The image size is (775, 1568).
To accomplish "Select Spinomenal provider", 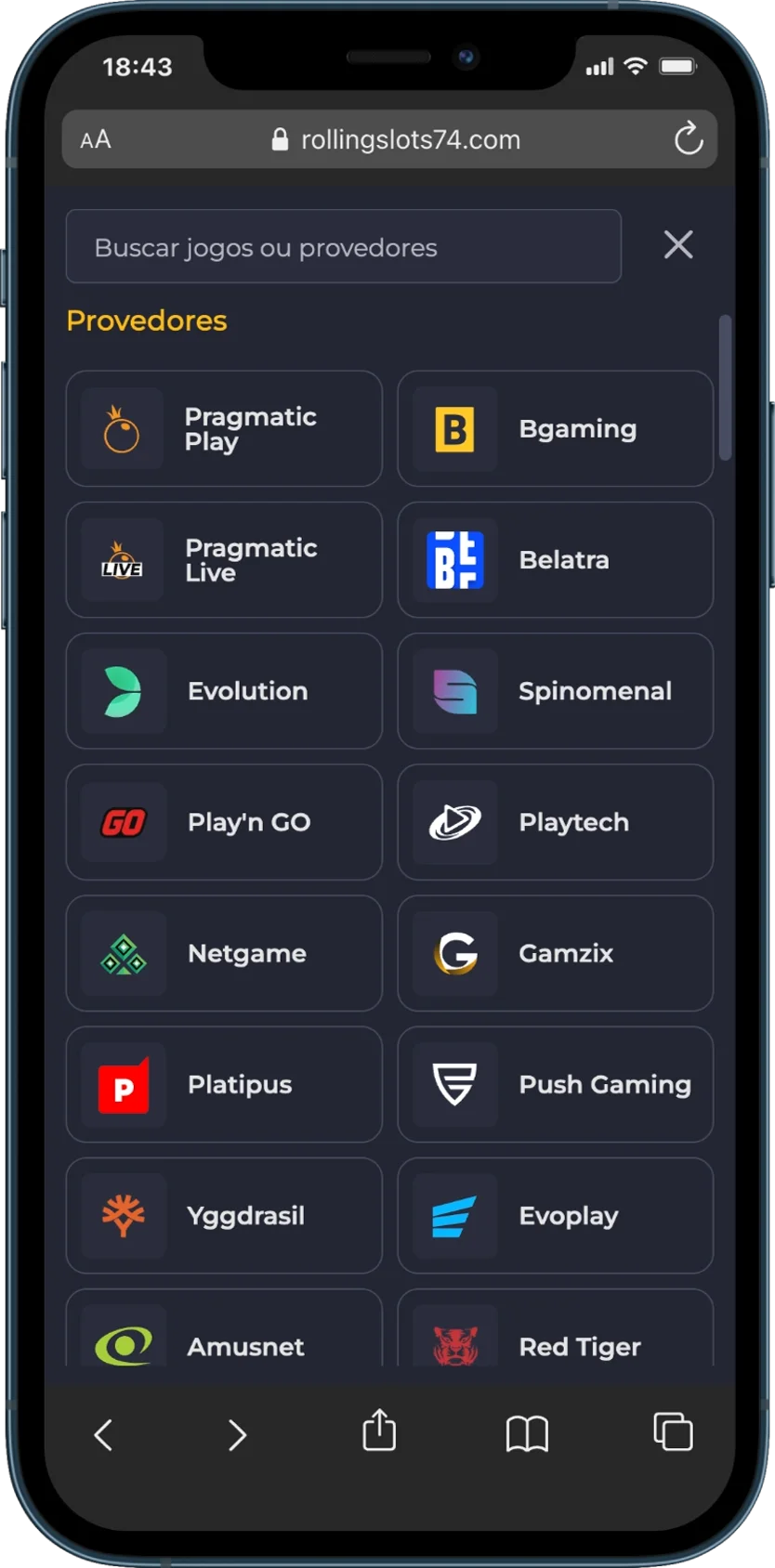I will pyautogui.click(x=555, y=691).
